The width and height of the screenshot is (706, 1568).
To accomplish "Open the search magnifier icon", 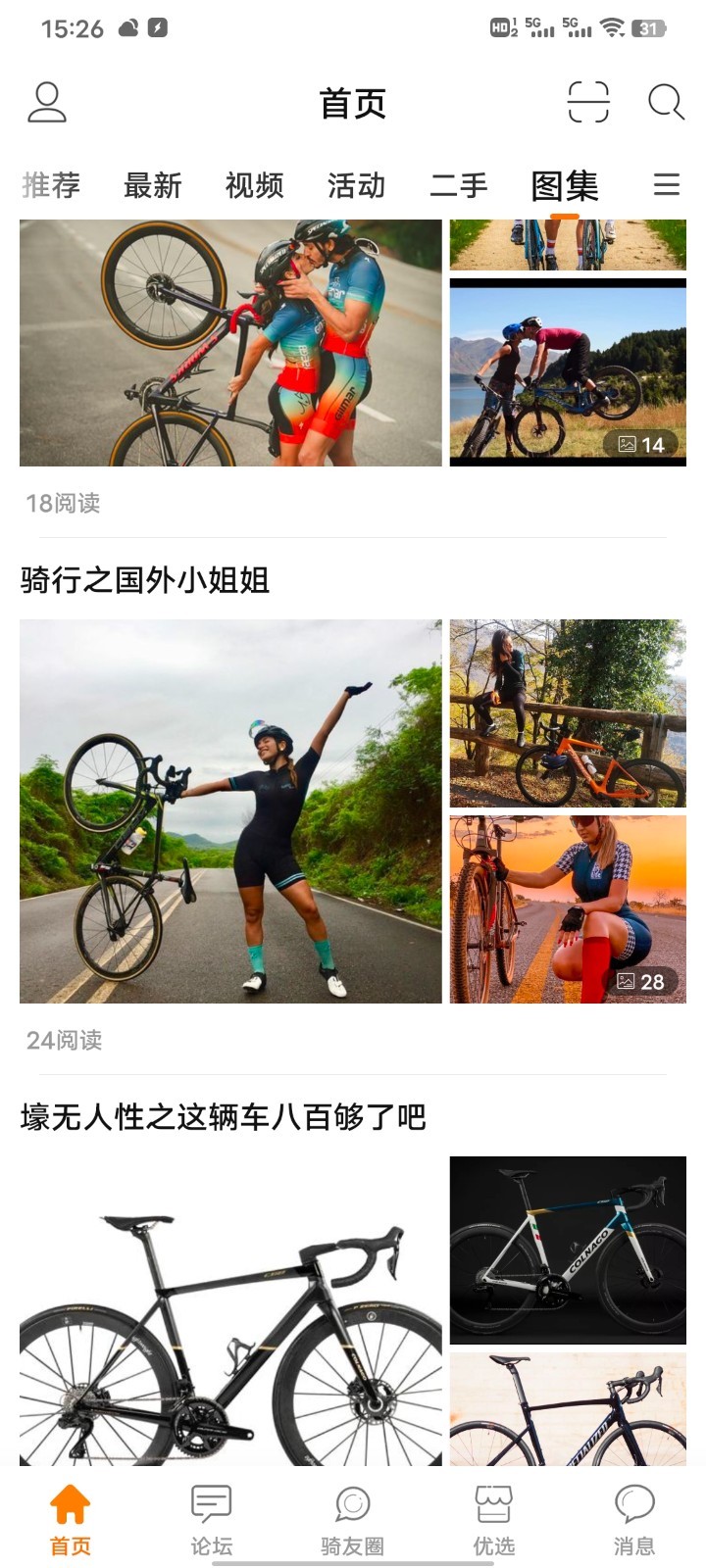I will coord(666,102).
